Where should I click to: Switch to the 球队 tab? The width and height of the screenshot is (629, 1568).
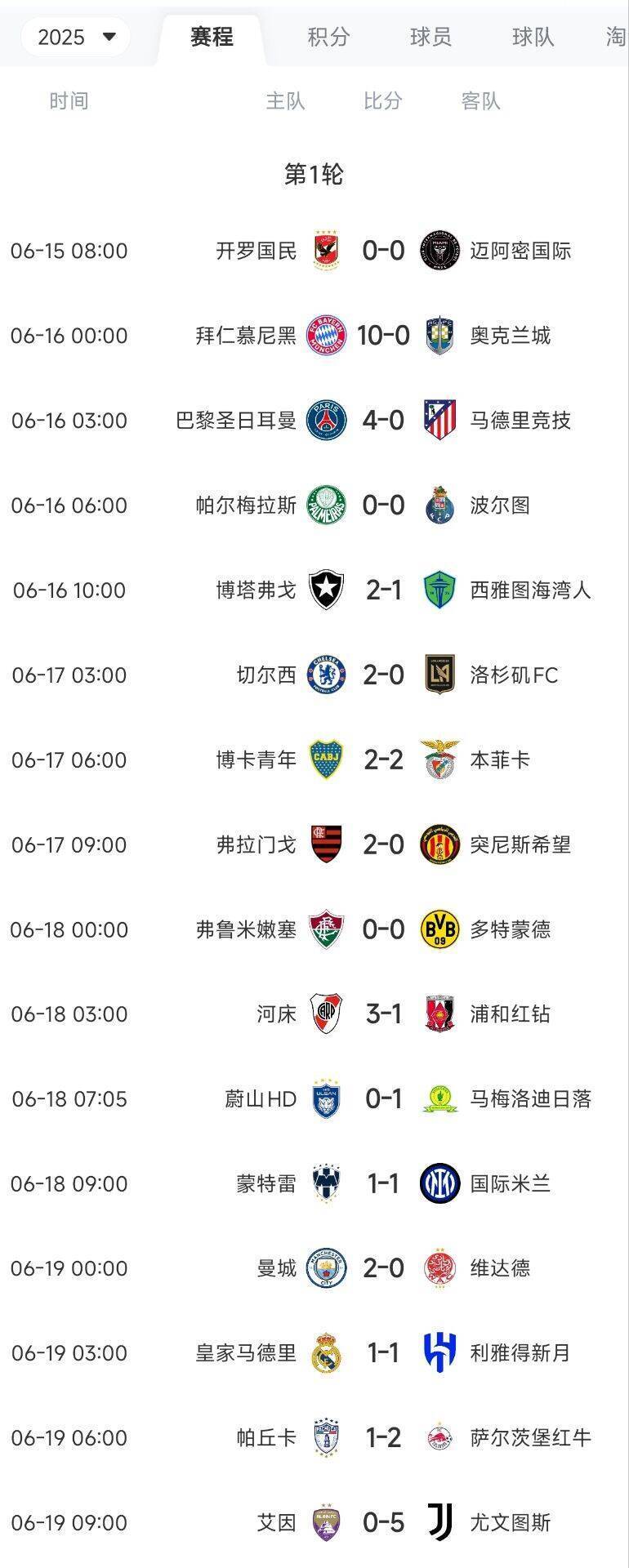(533, 37)
